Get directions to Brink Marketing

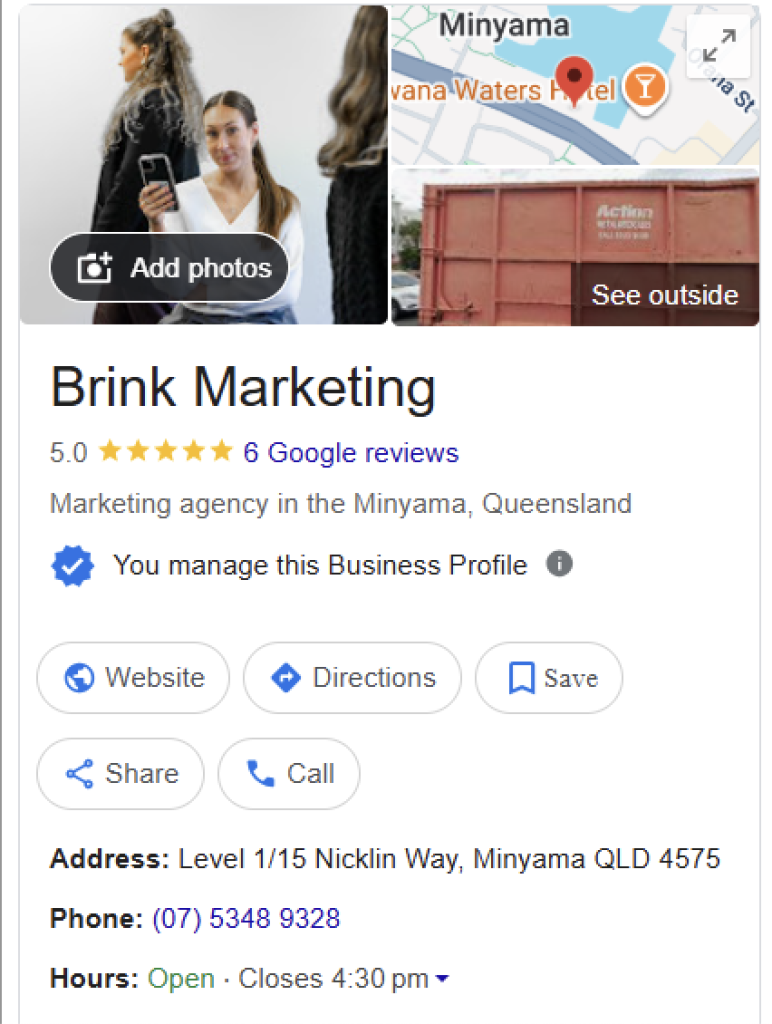tap(352, 678)
